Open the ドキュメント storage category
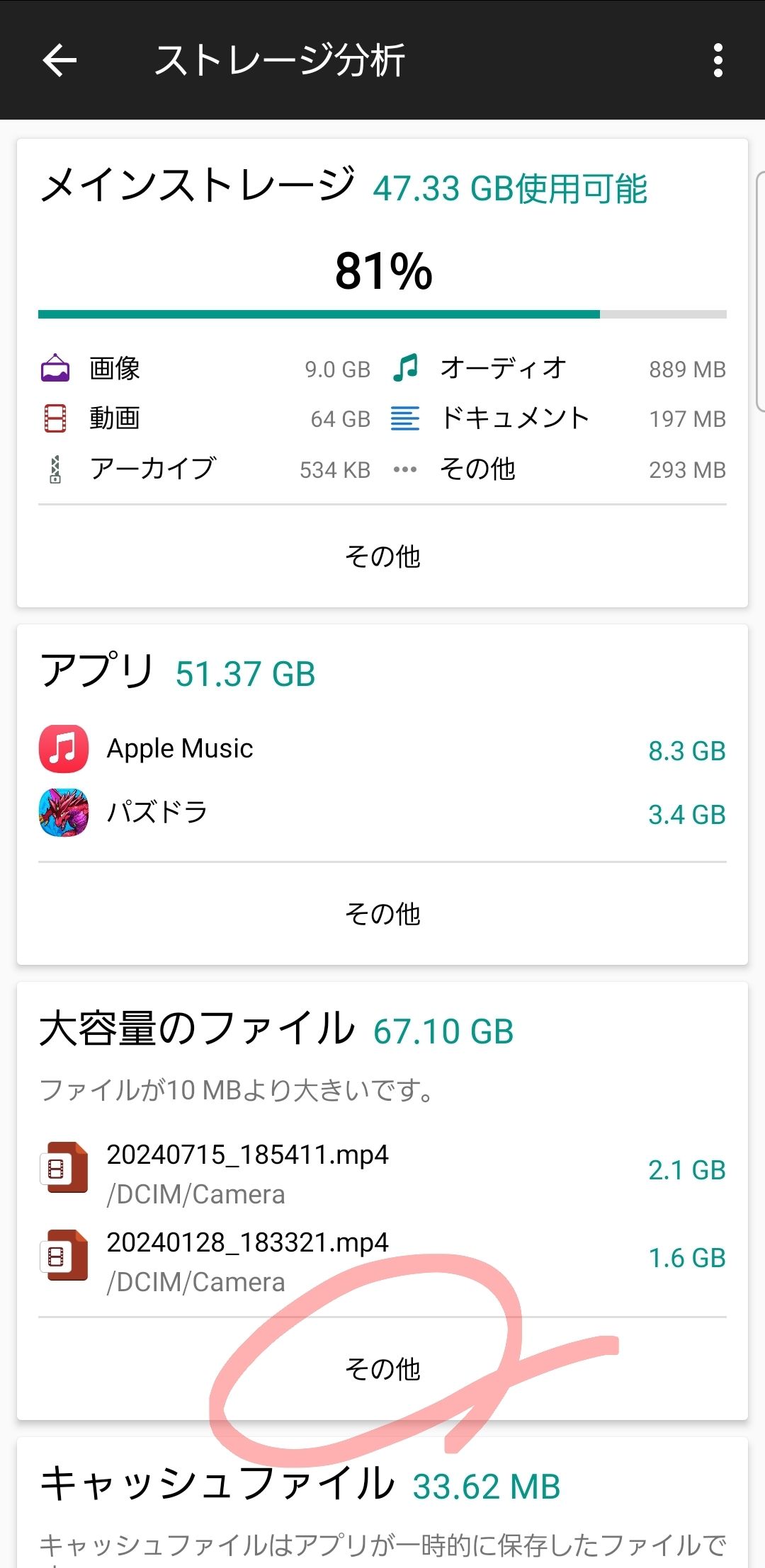Screen dimensions: 765x1568 click(558, 418)
